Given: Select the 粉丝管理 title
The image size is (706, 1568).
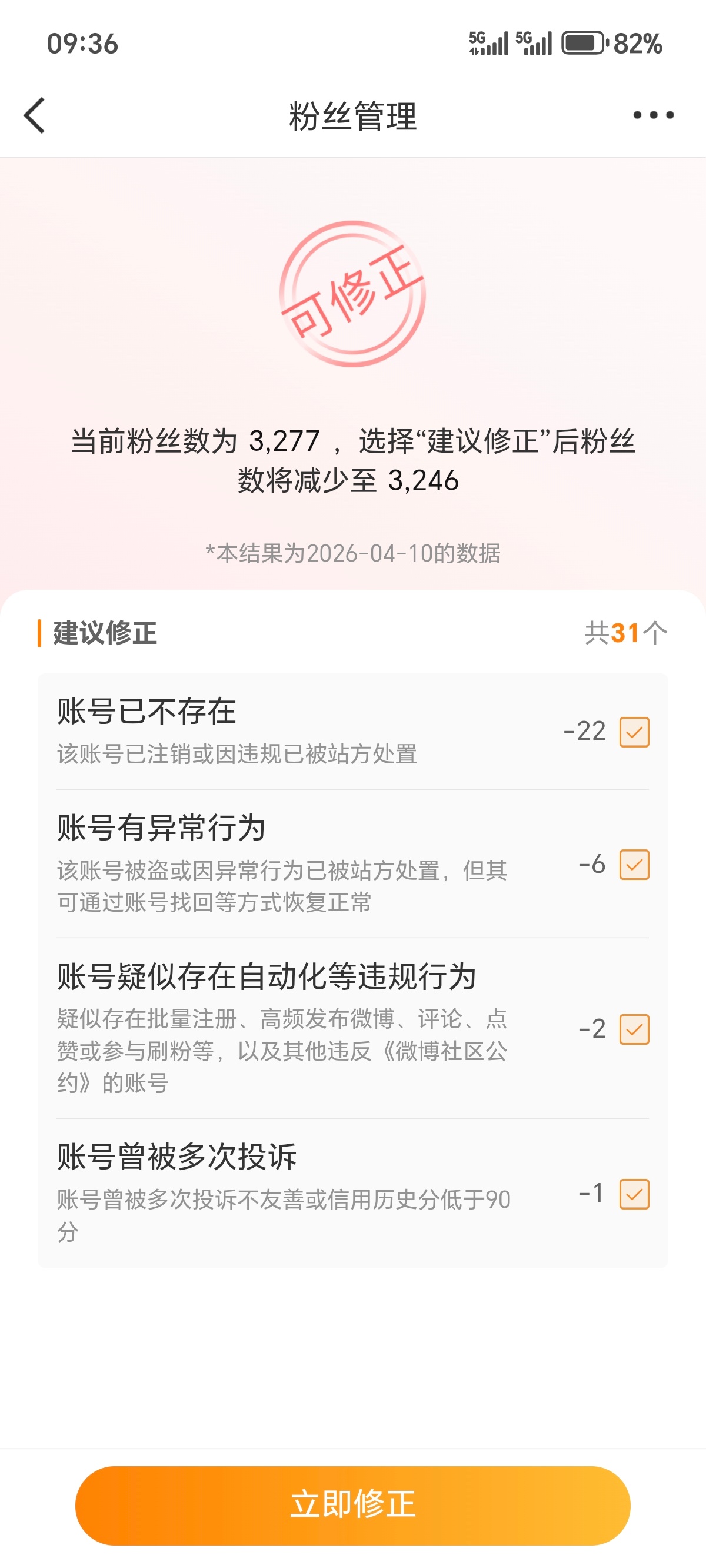Looking at the screenshot, I should pyautogui.click(x=353, y=115).
